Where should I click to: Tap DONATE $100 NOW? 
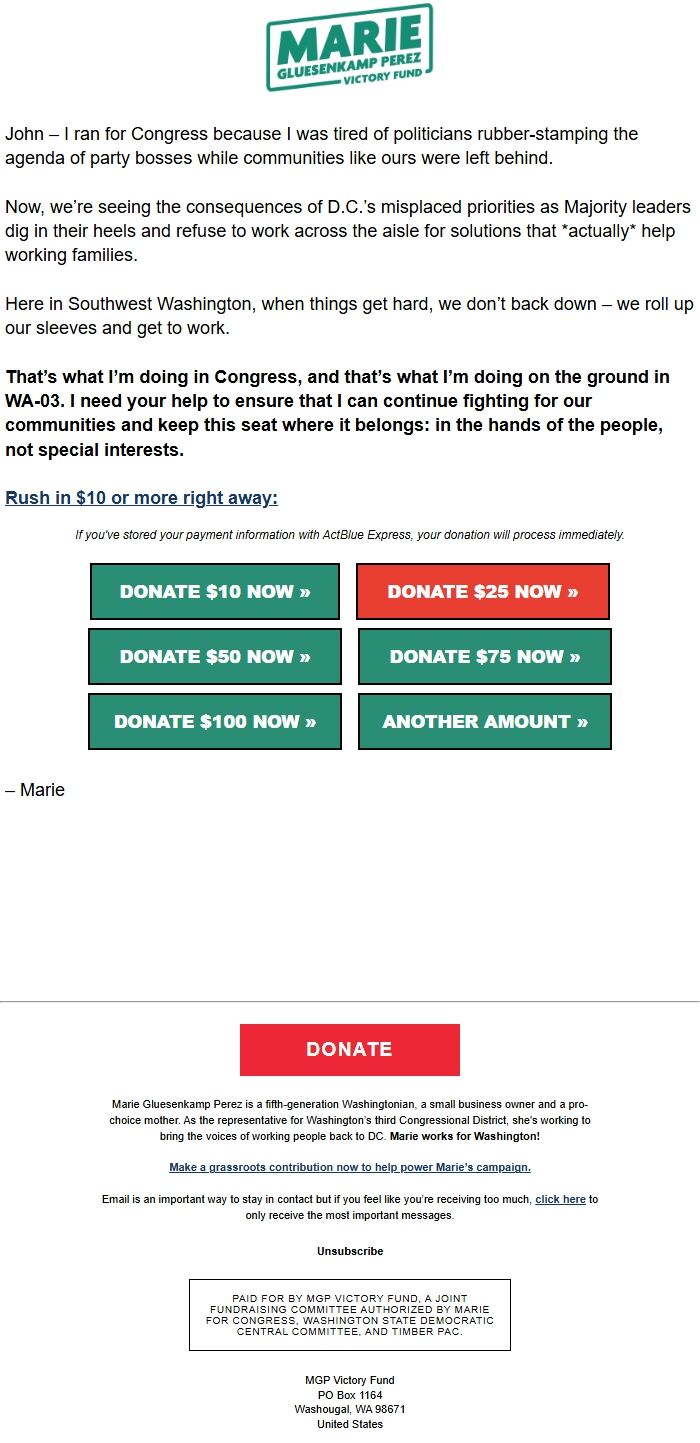pos(215,722)
